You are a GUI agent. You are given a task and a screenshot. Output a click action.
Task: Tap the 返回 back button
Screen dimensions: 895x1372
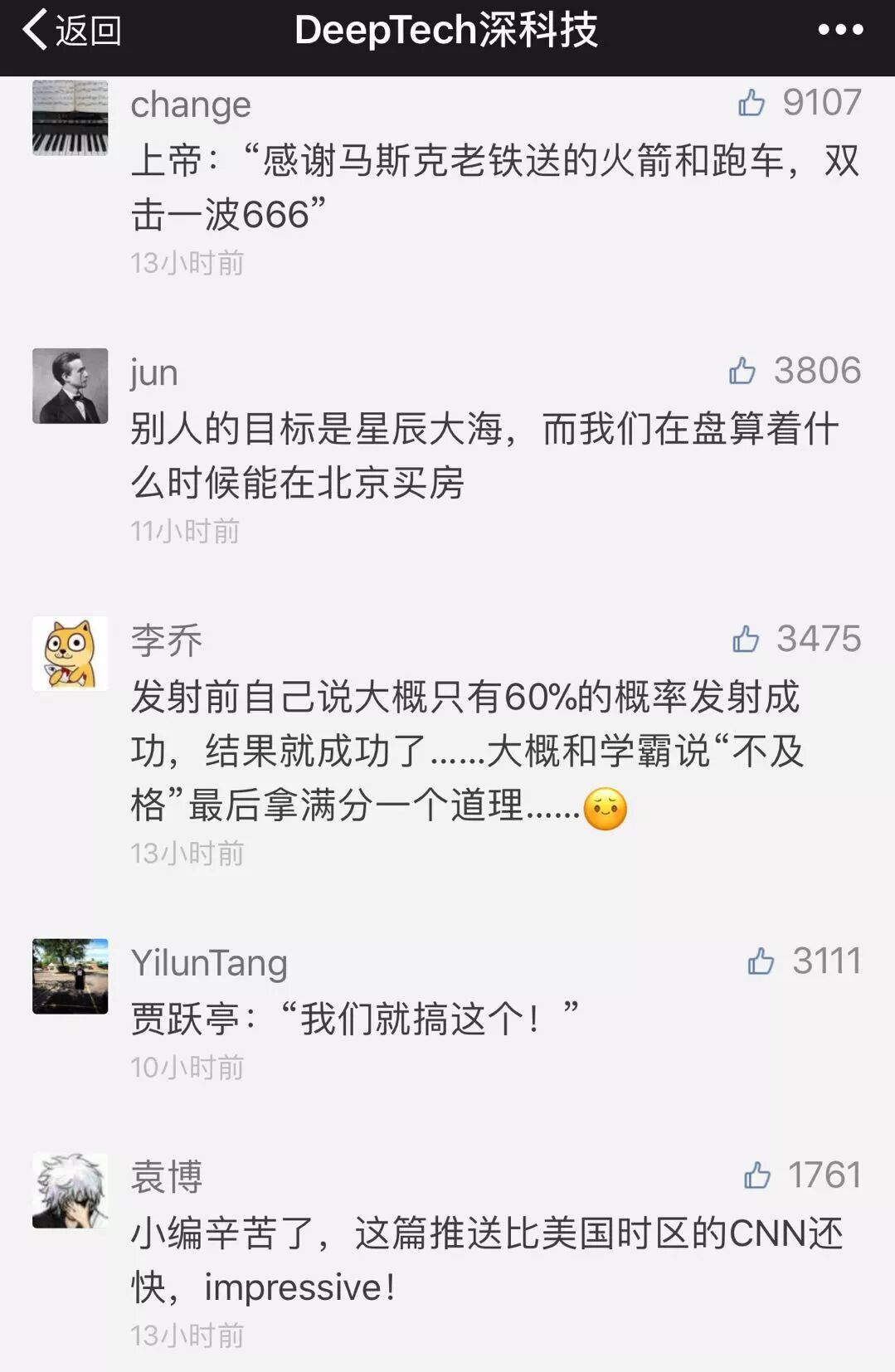pos(71,31)
